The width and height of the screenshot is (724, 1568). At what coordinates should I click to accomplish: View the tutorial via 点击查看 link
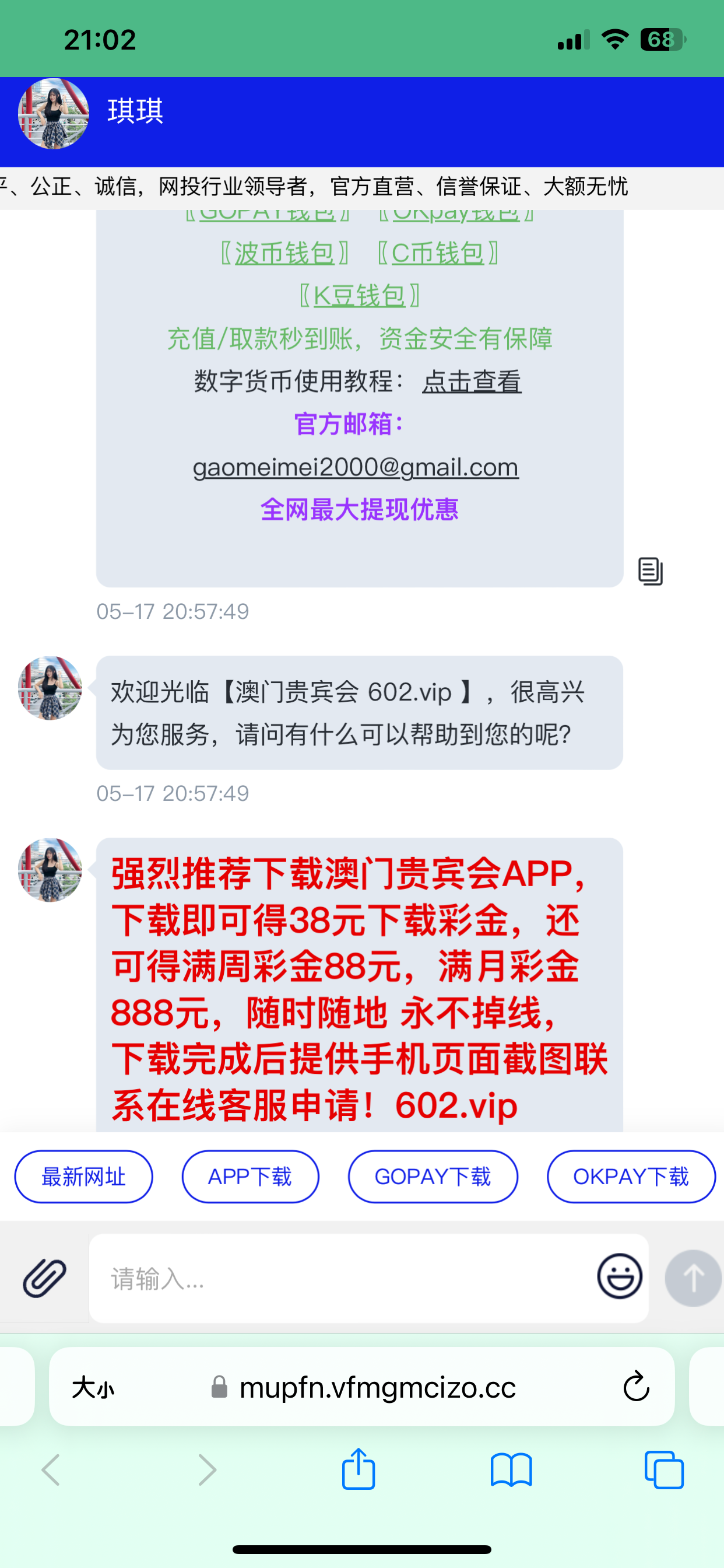pyautogui.click(x=472, y=381)
